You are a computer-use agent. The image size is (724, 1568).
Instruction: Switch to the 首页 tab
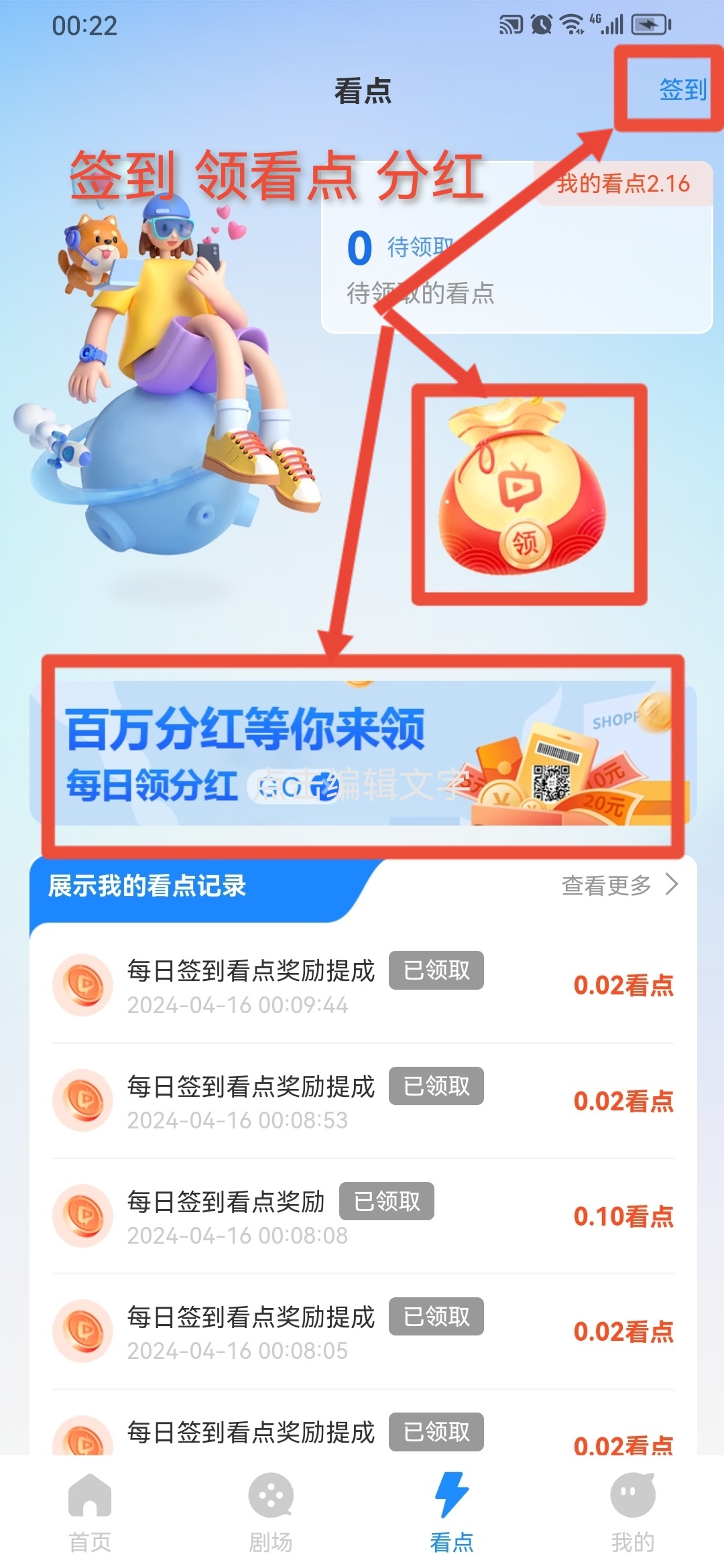click(90, 1513)
